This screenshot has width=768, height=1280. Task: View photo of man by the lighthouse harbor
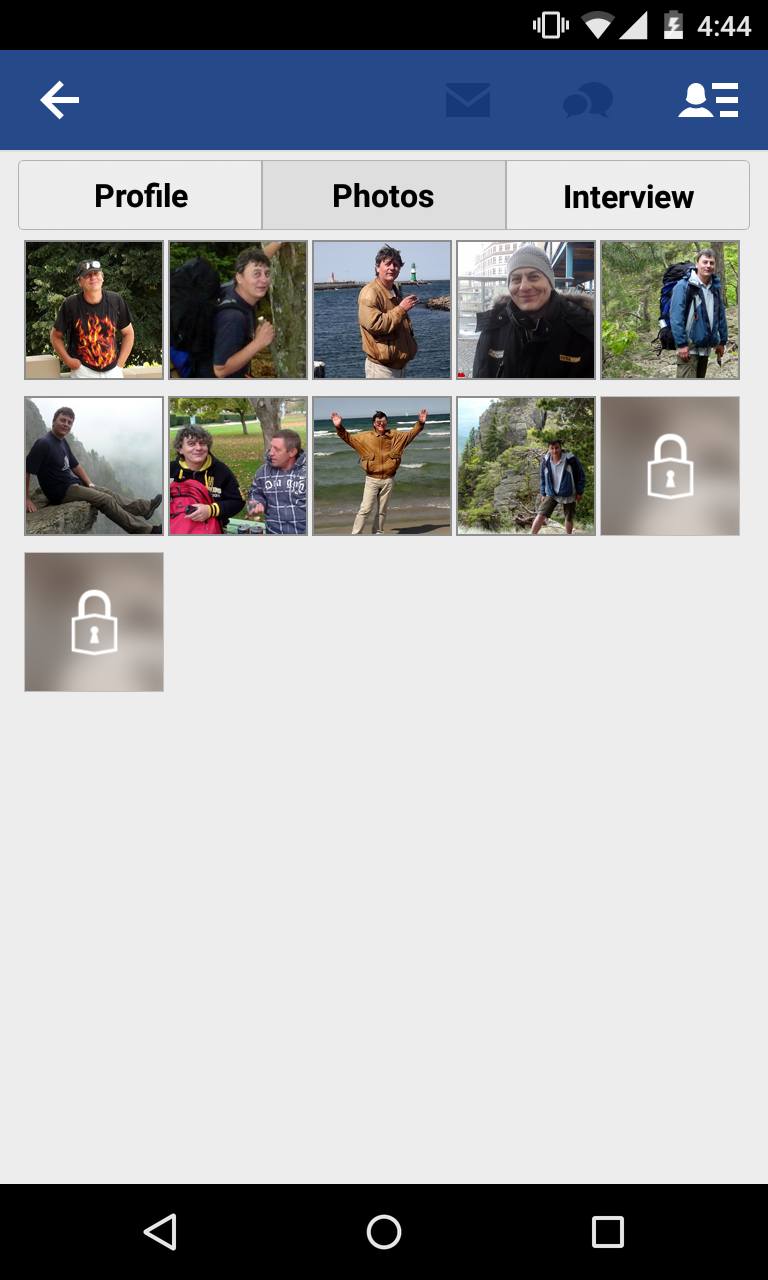382,310
